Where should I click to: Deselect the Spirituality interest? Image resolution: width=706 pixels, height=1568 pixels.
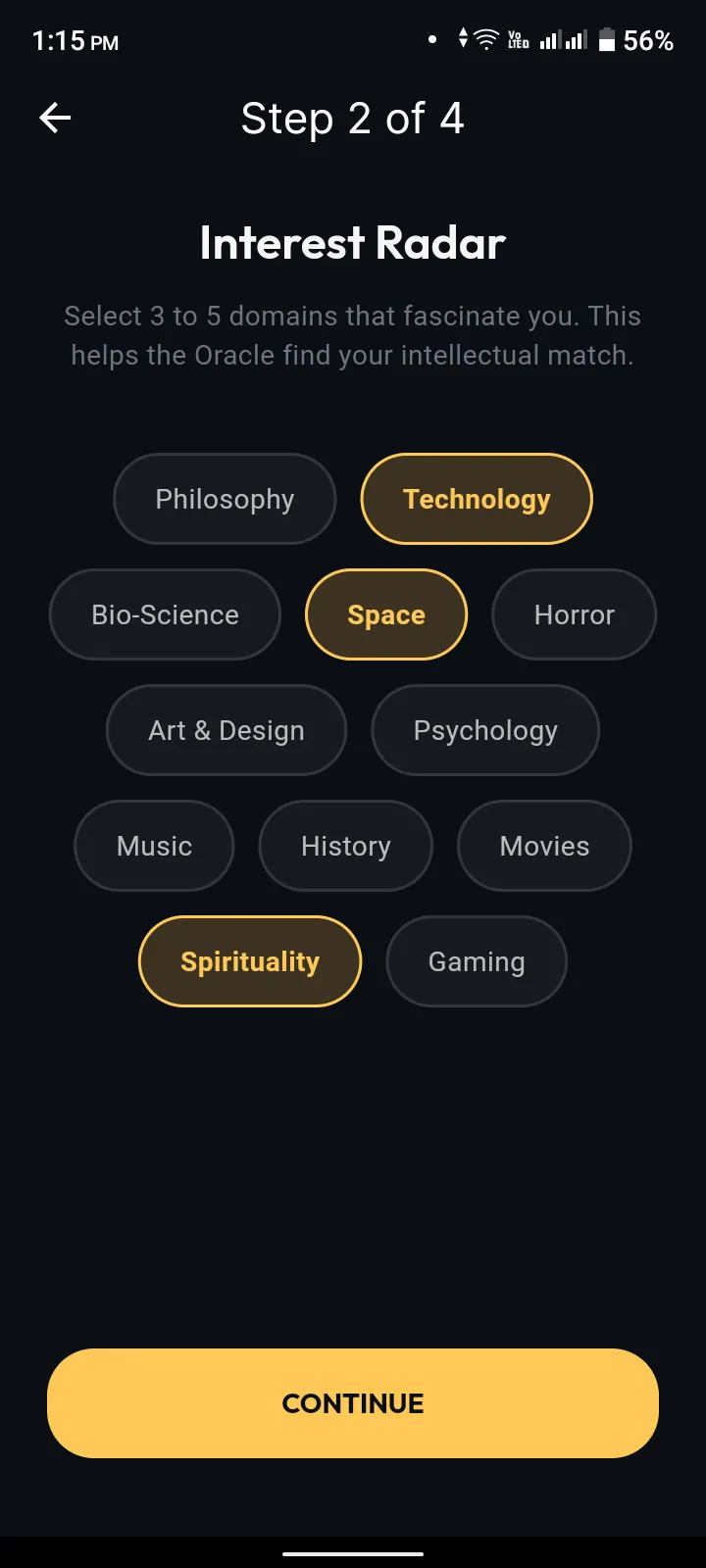point(249,961)
